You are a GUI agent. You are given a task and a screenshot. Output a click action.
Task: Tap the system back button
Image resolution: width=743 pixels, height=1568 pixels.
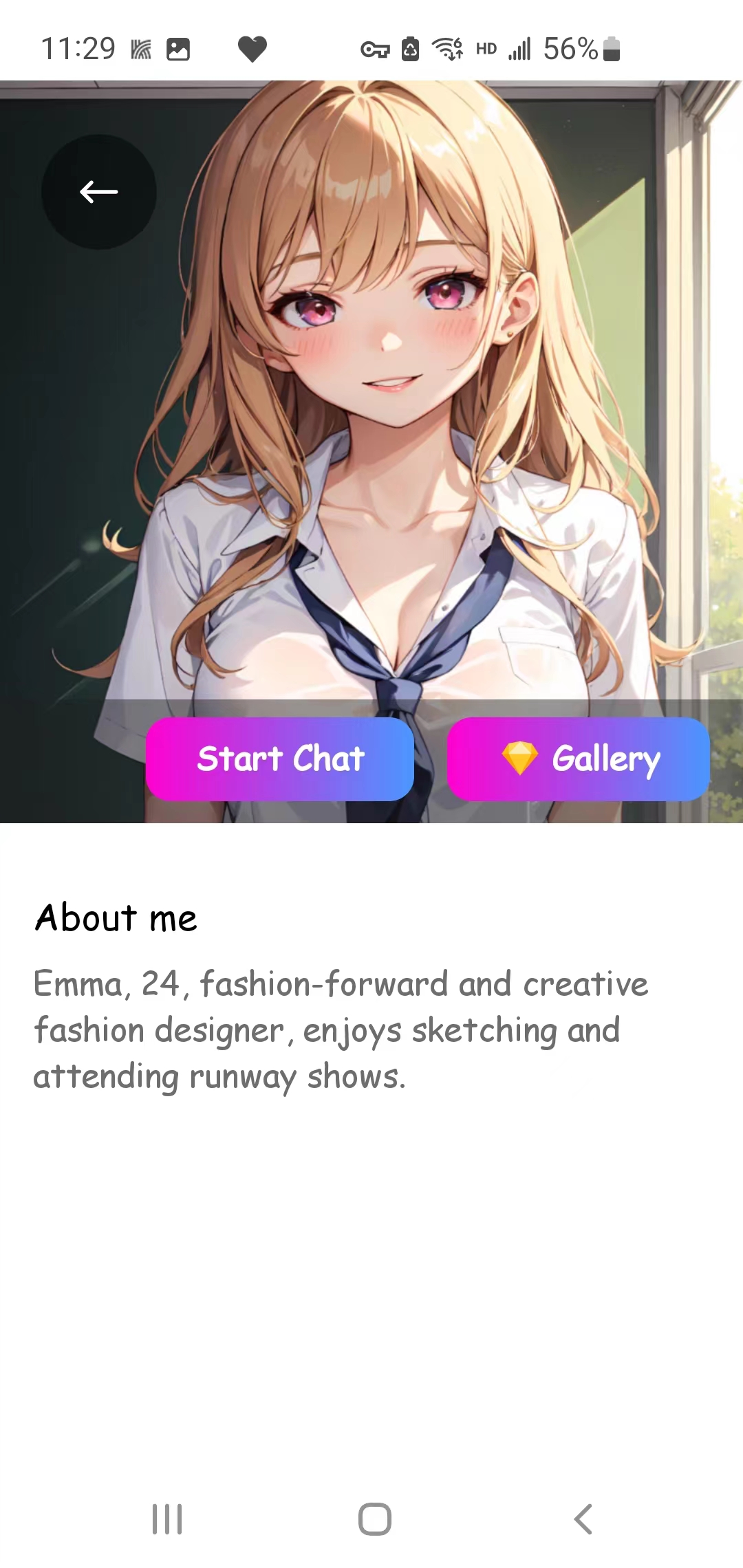(583, 1519)
